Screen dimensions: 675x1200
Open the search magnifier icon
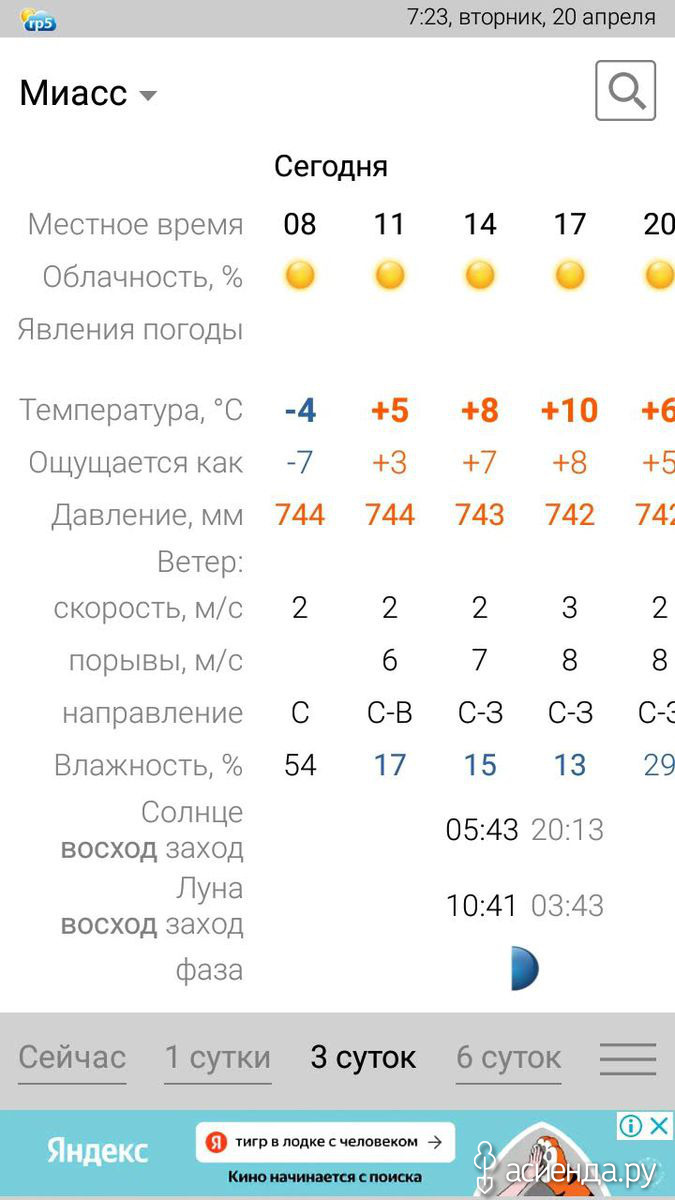point(626,91)
